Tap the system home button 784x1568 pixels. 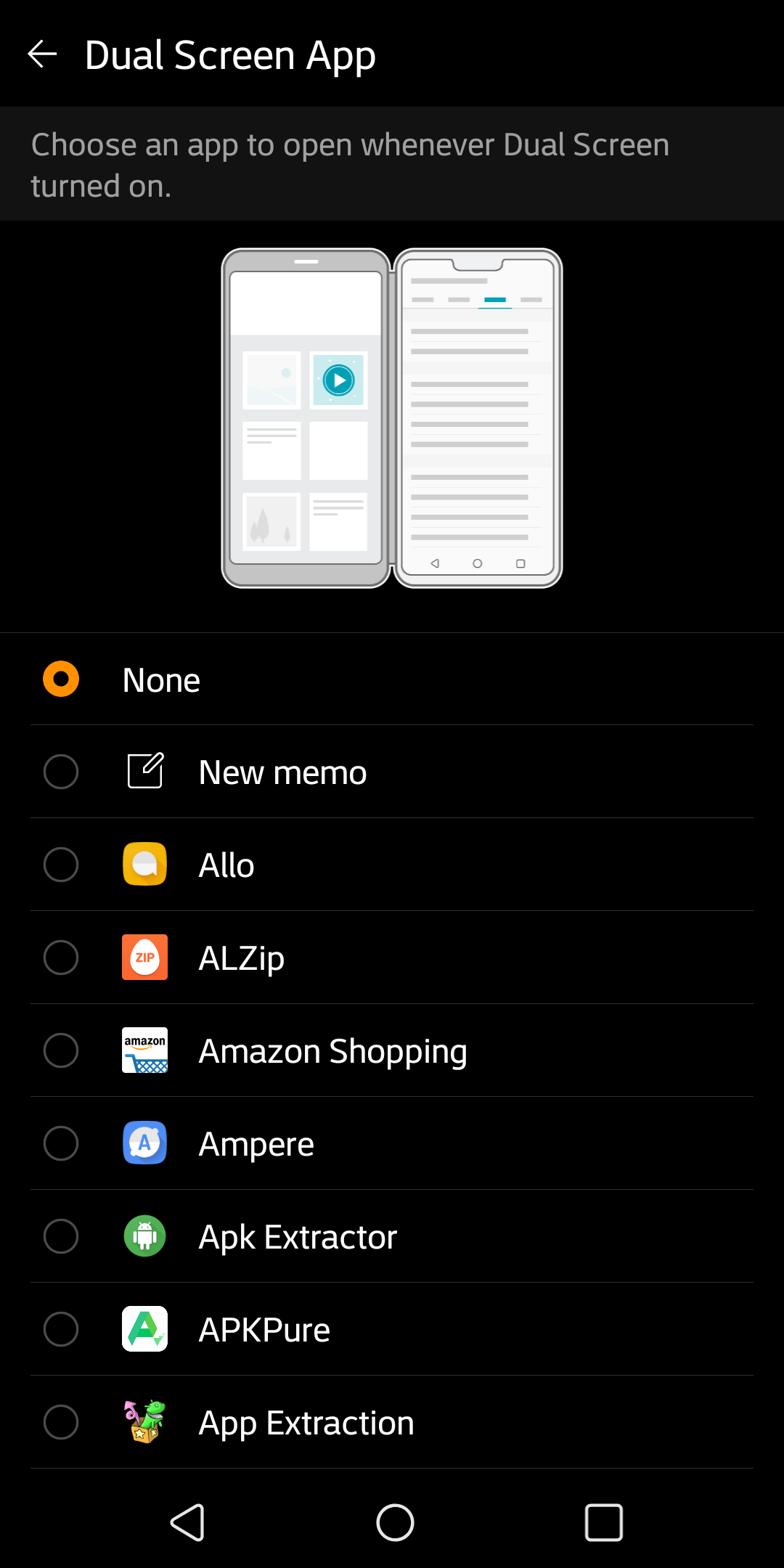tap(395, 1522)
